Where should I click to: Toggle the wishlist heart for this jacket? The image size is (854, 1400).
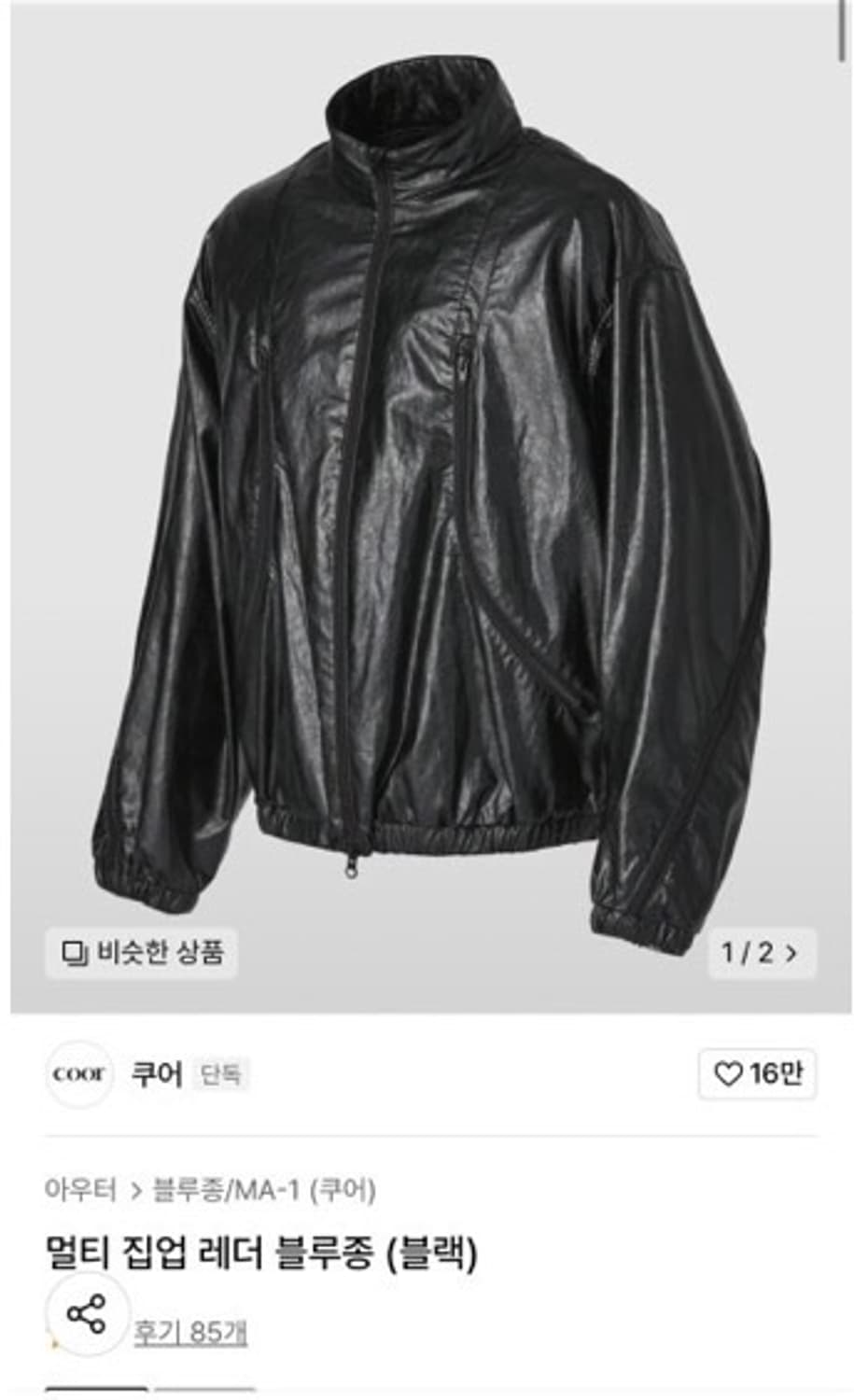(729, 1073)
